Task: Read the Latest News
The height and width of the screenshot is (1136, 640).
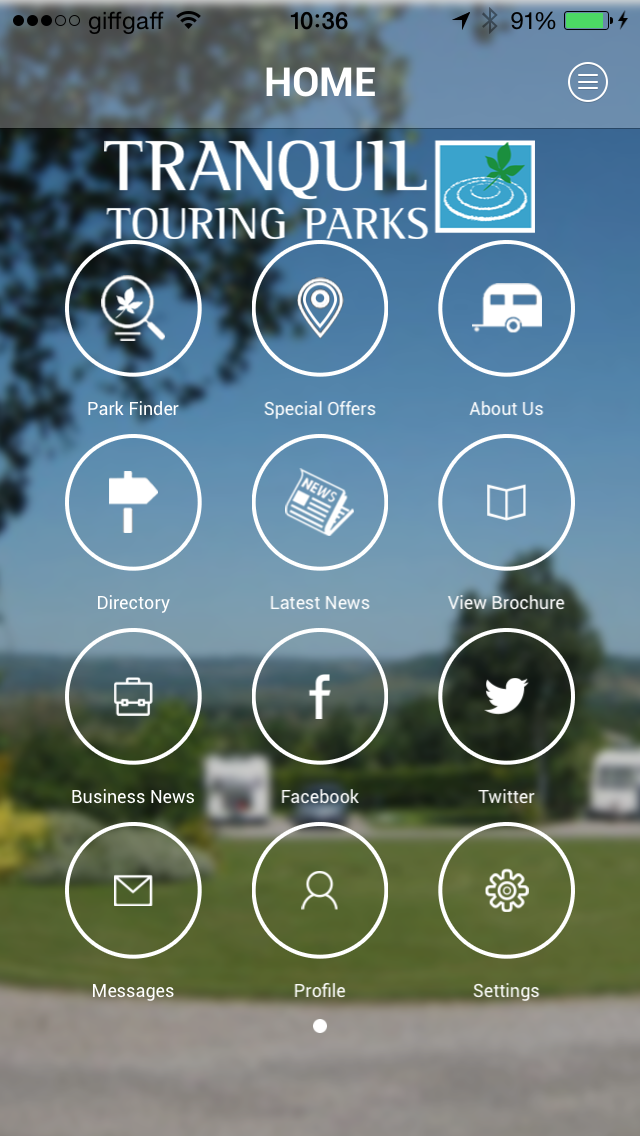Action: point(320,503)
